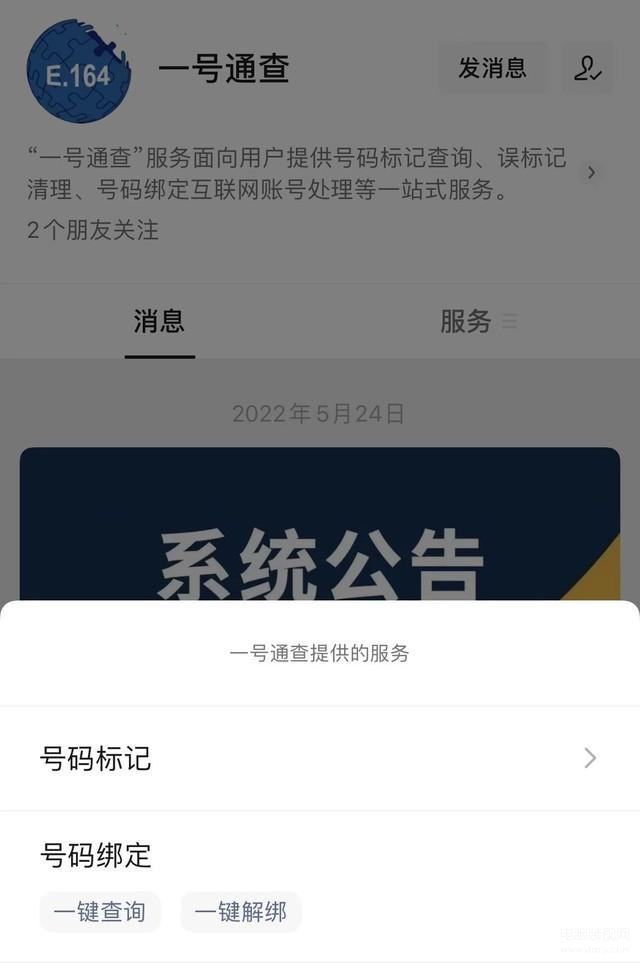Image resolution: width=640 pixels, height=963 pixels.
Task: Tap the 发消息 button
Action: [492, 68]
